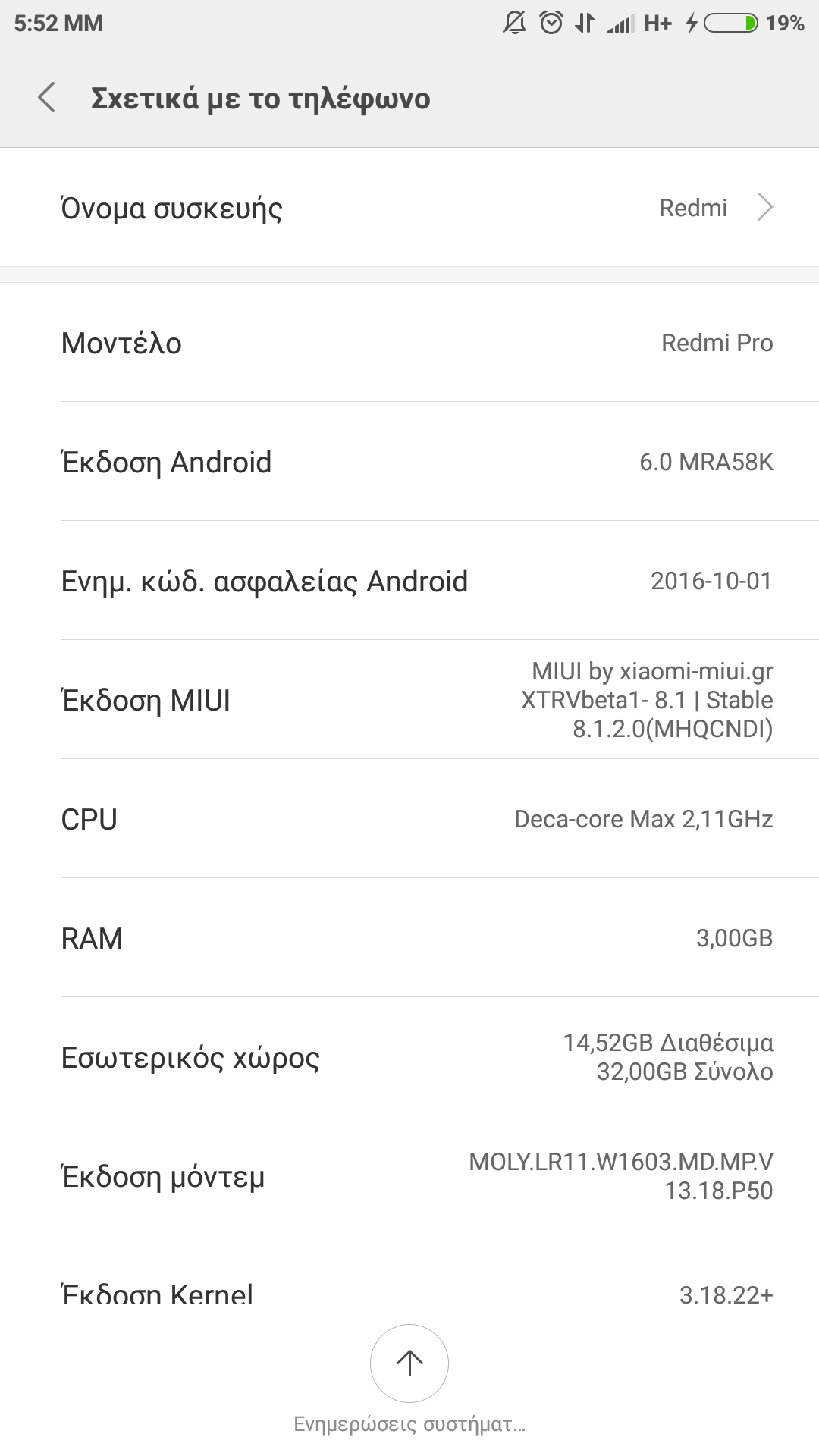Tap the CPU row
The image size is (819, 1456).
(409, 819)
